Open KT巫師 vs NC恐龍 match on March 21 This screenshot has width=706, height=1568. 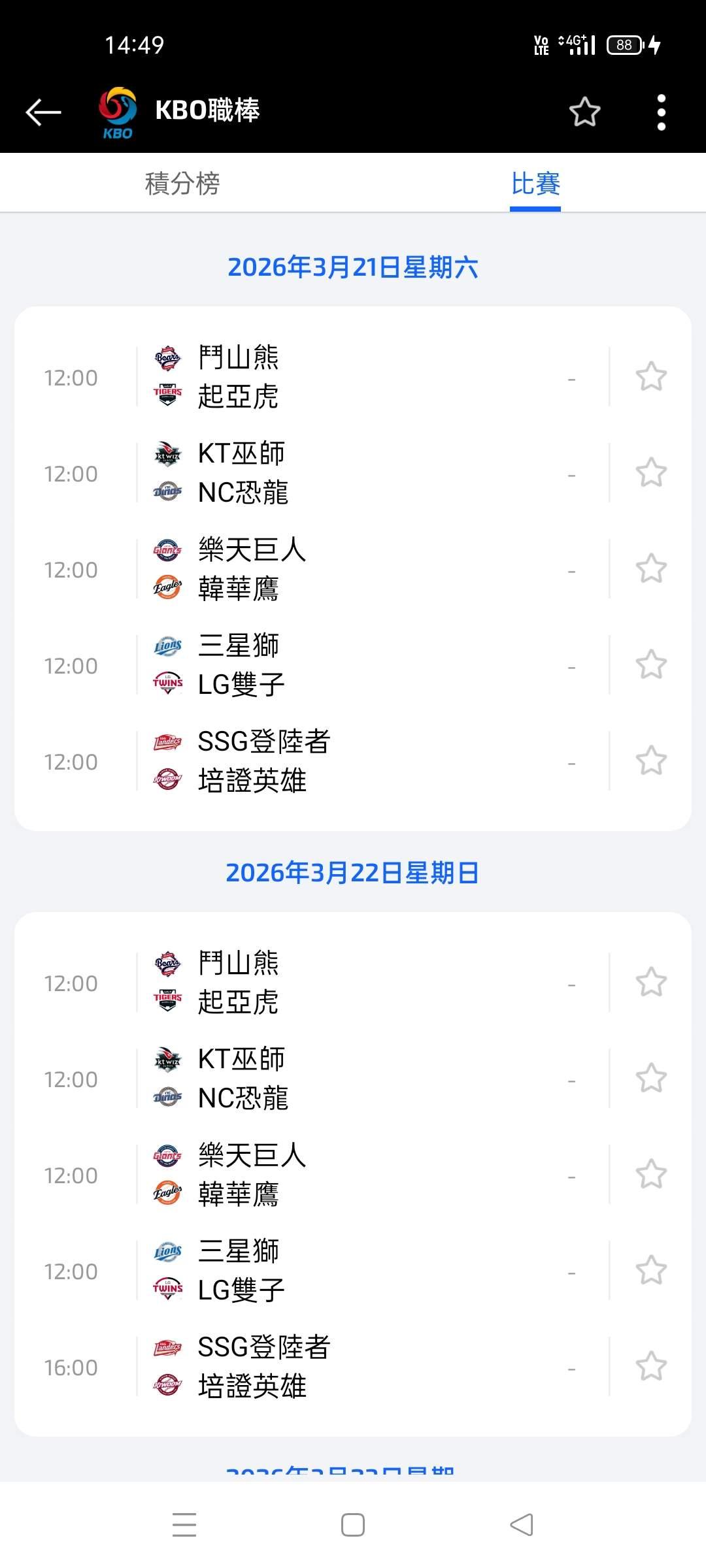(x=353, y=473)
